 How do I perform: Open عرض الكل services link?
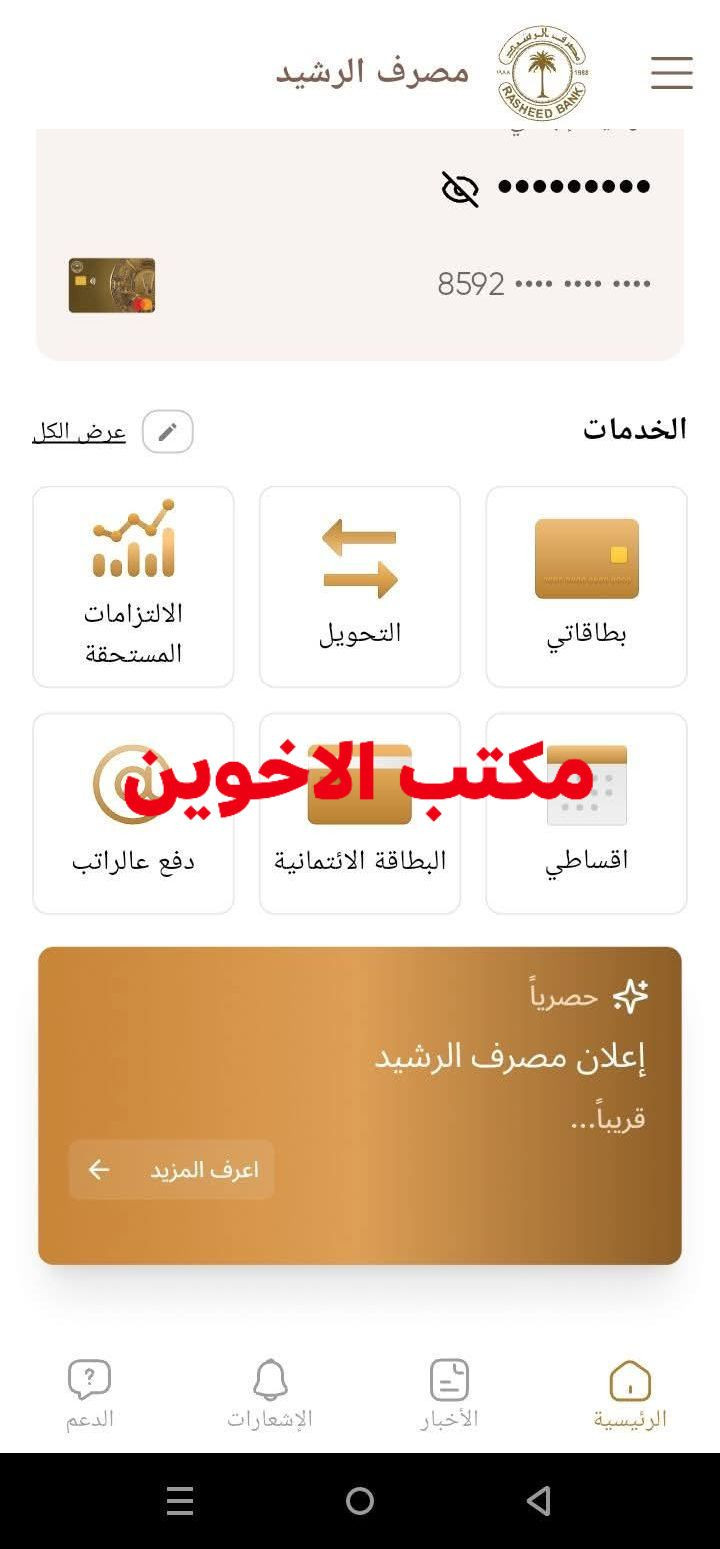coord(79,432)
